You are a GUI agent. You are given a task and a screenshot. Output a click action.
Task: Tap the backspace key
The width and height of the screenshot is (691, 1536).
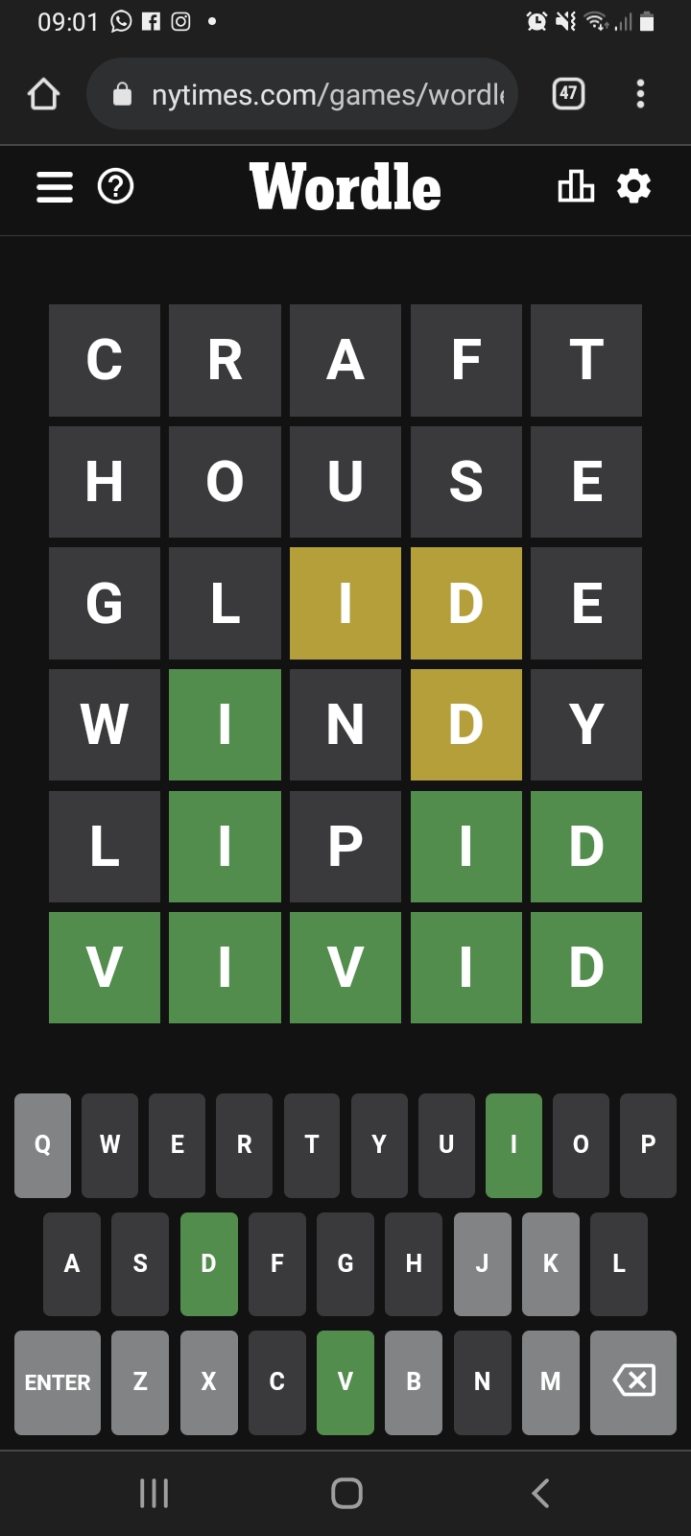[x=633, y=1382]
